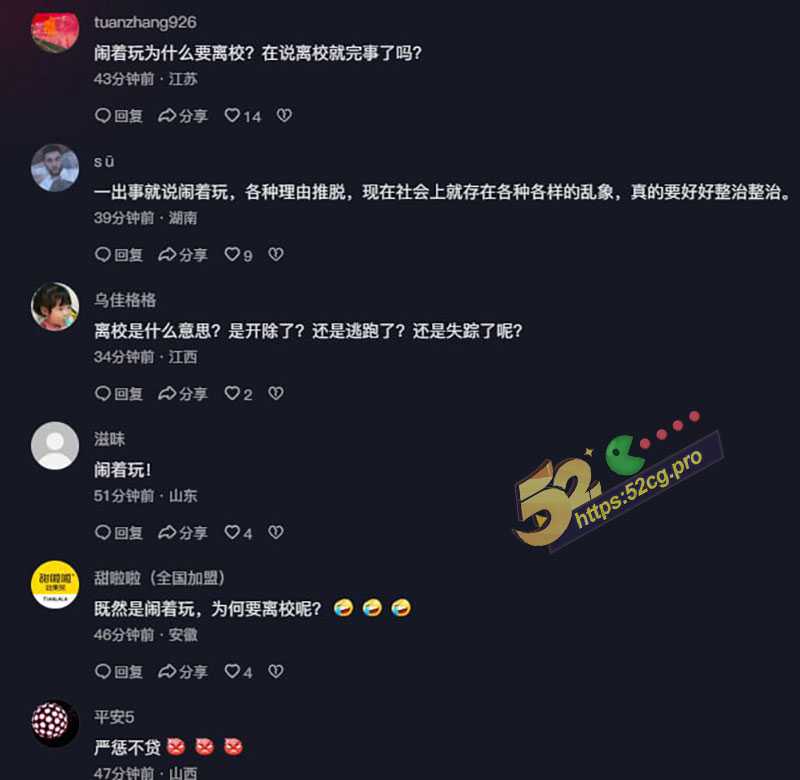Reply to 滋味's comment
This screenshot has height=780, width=800.
point(119,533)
